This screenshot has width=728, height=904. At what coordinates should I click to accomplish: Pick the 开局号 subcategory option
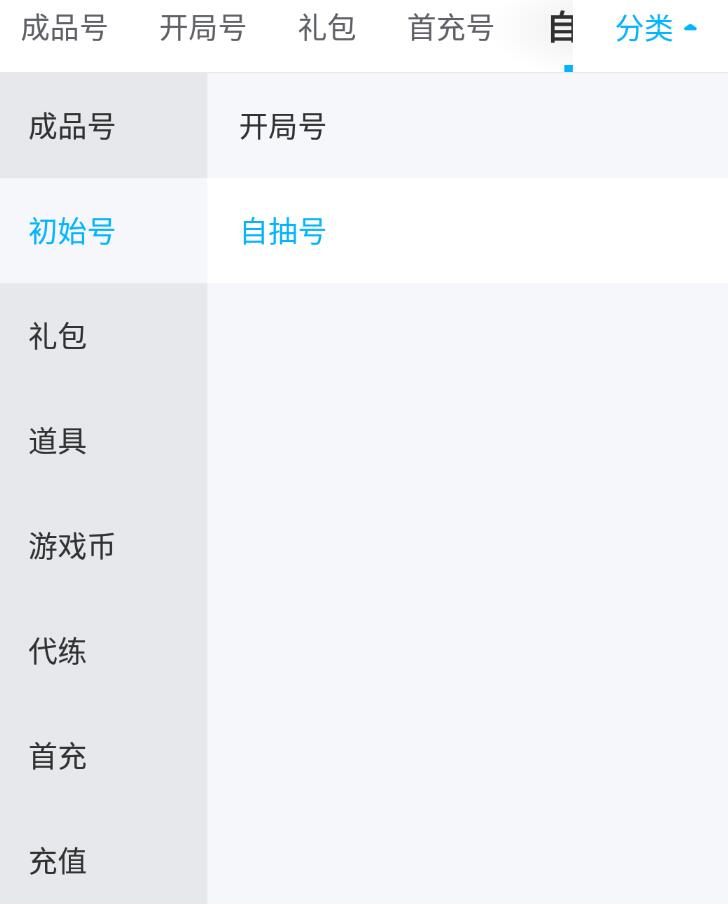283,127
